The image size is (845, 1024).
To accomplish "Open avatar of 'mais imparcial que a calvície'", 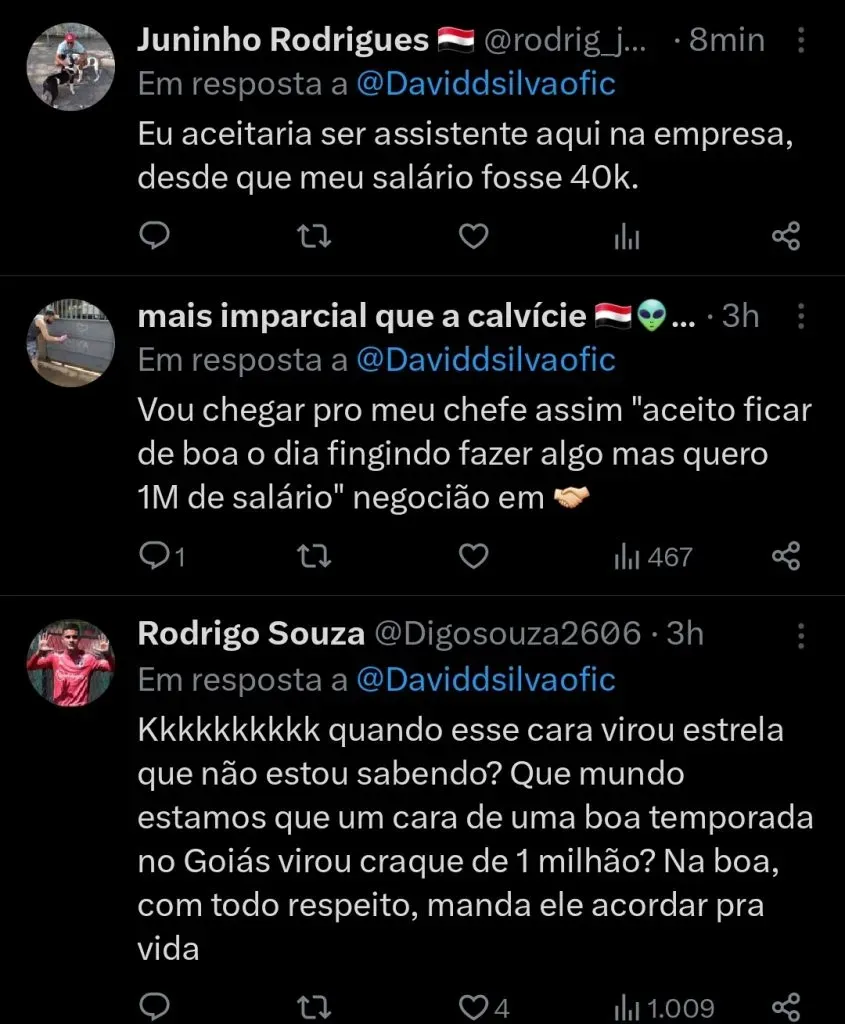I will (70, 343).
